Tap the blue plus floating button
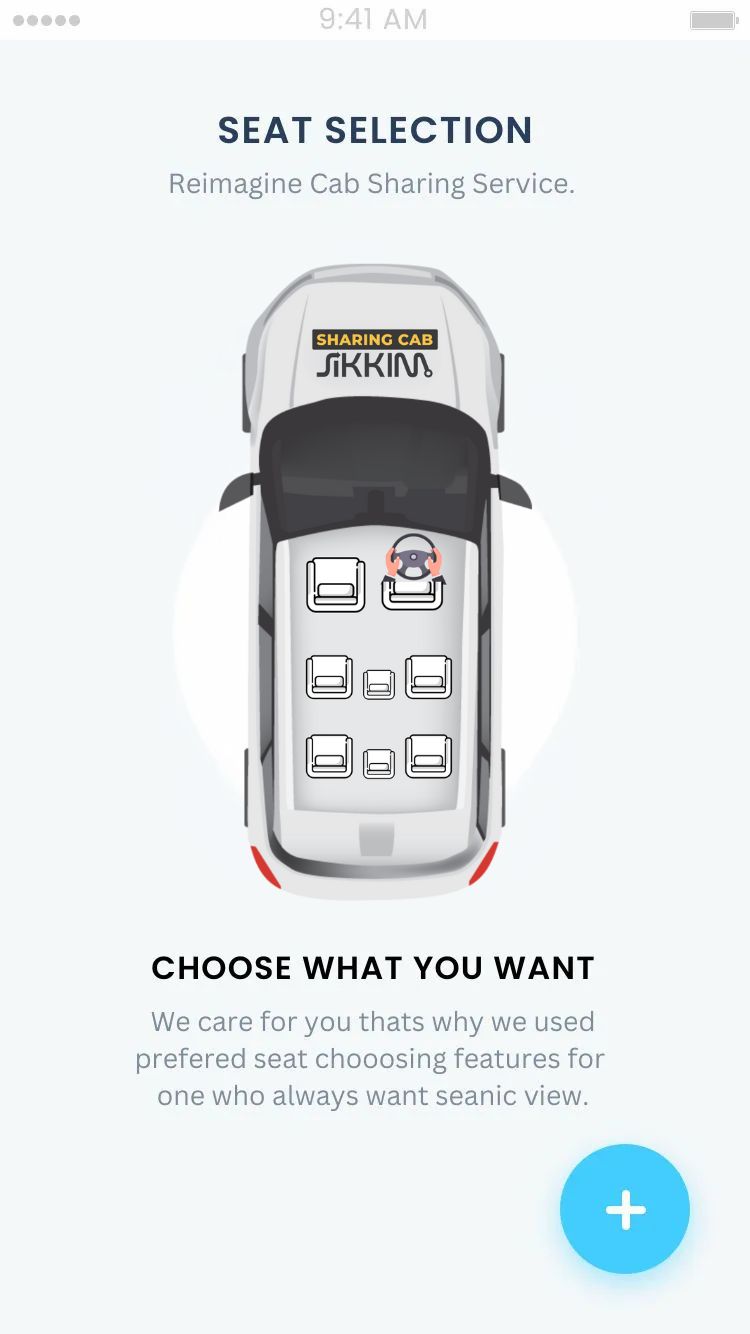 click(625, 1209)
